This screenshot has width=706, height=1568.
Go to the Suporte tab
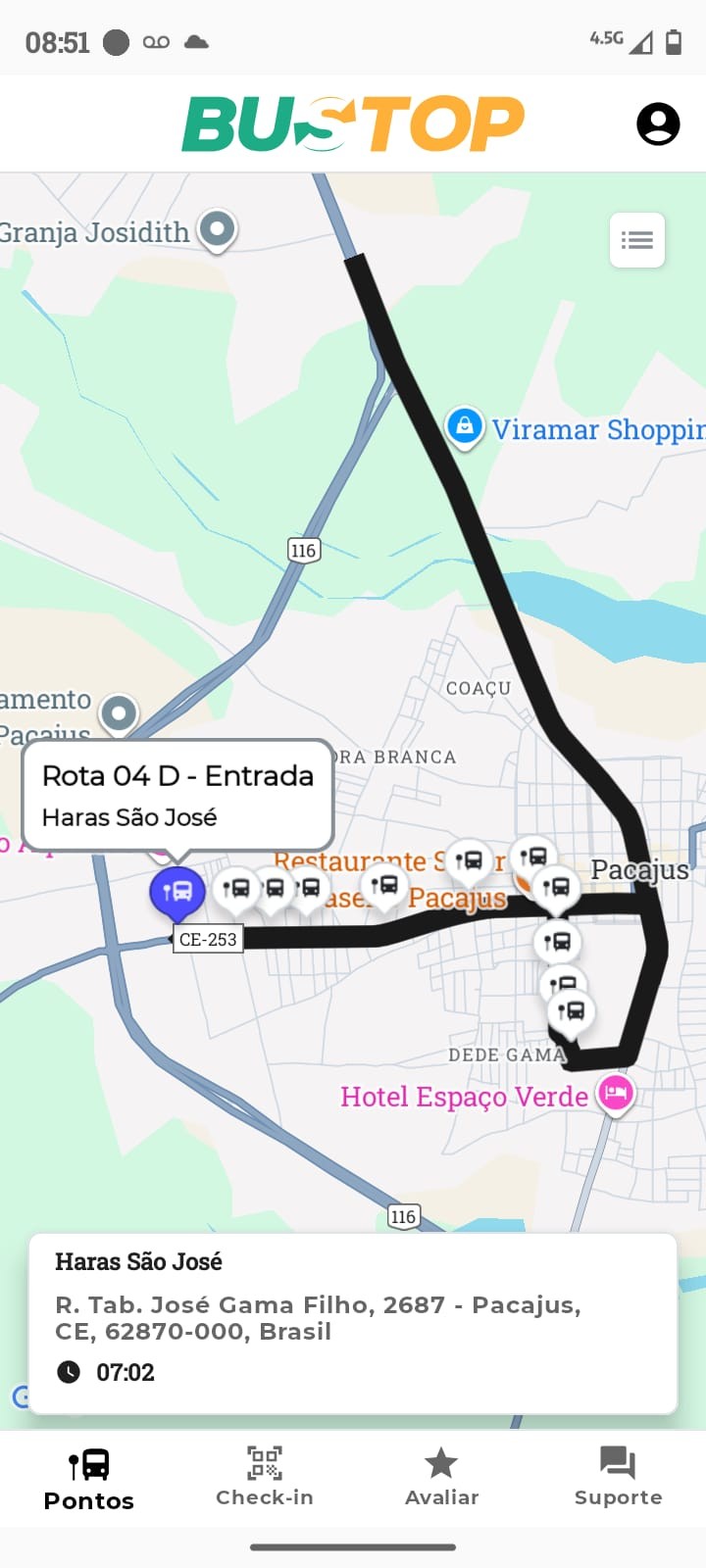pyautogui.click(x=618, y=1477)
